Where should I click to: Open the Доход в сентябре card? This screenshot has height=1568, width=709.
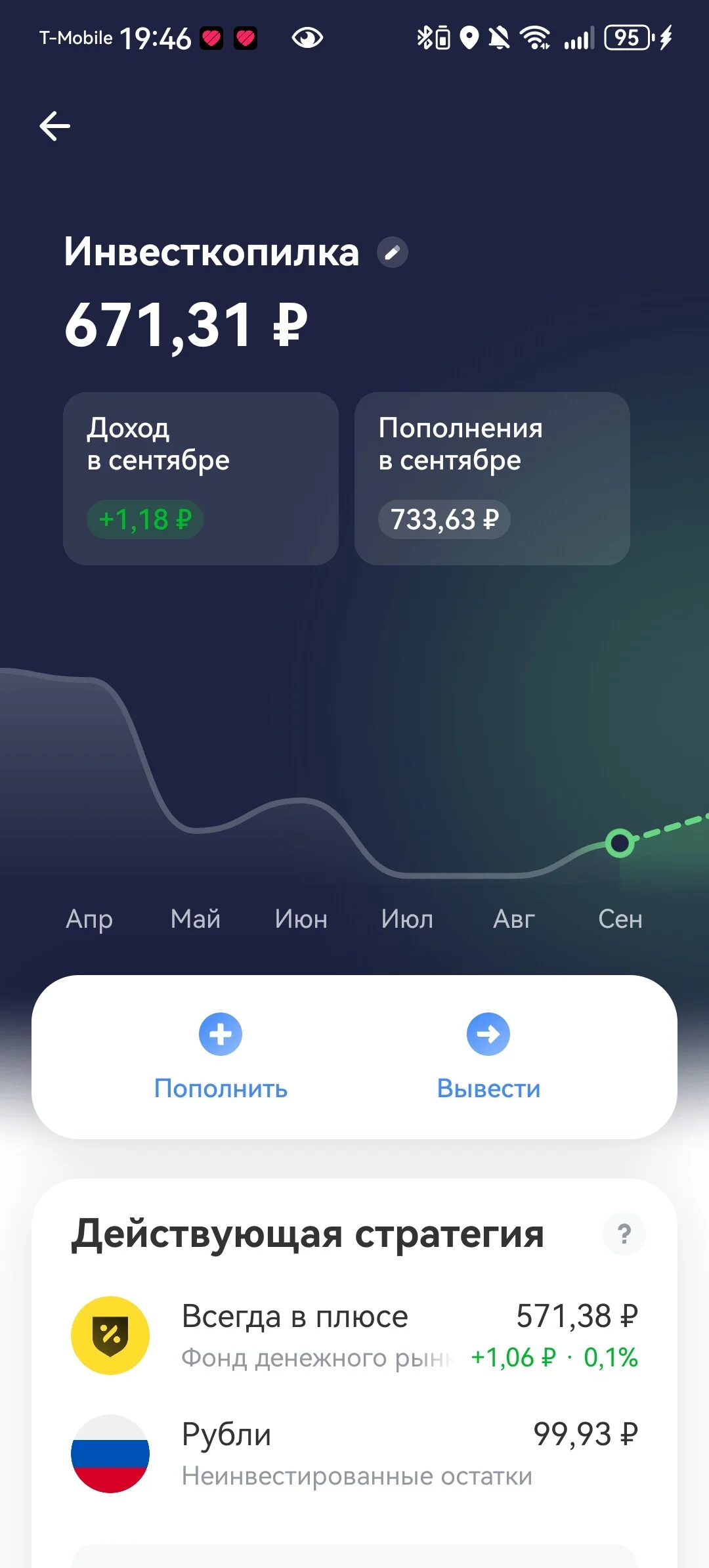(x=201, y=479)
